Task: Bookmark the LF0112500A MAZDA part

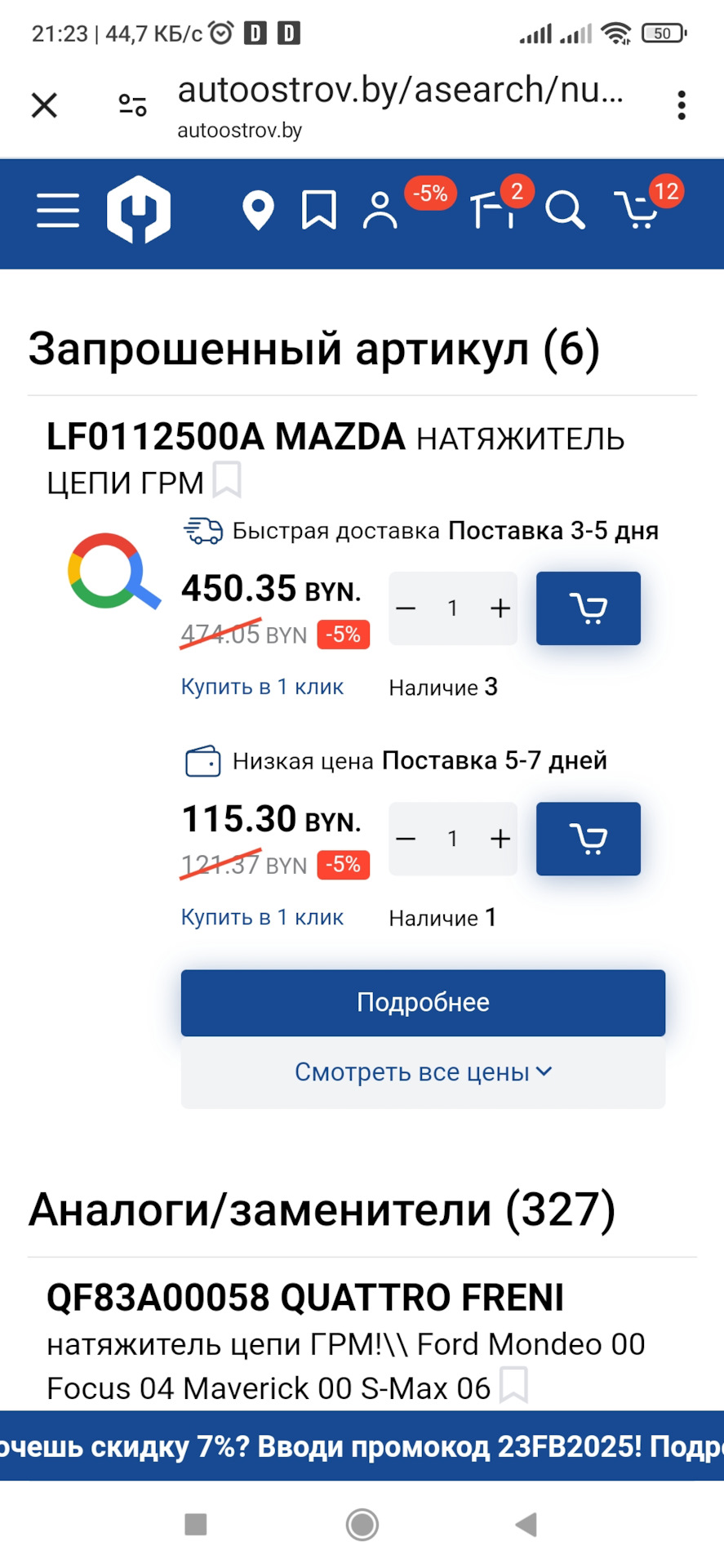Action: coord(226,482)
